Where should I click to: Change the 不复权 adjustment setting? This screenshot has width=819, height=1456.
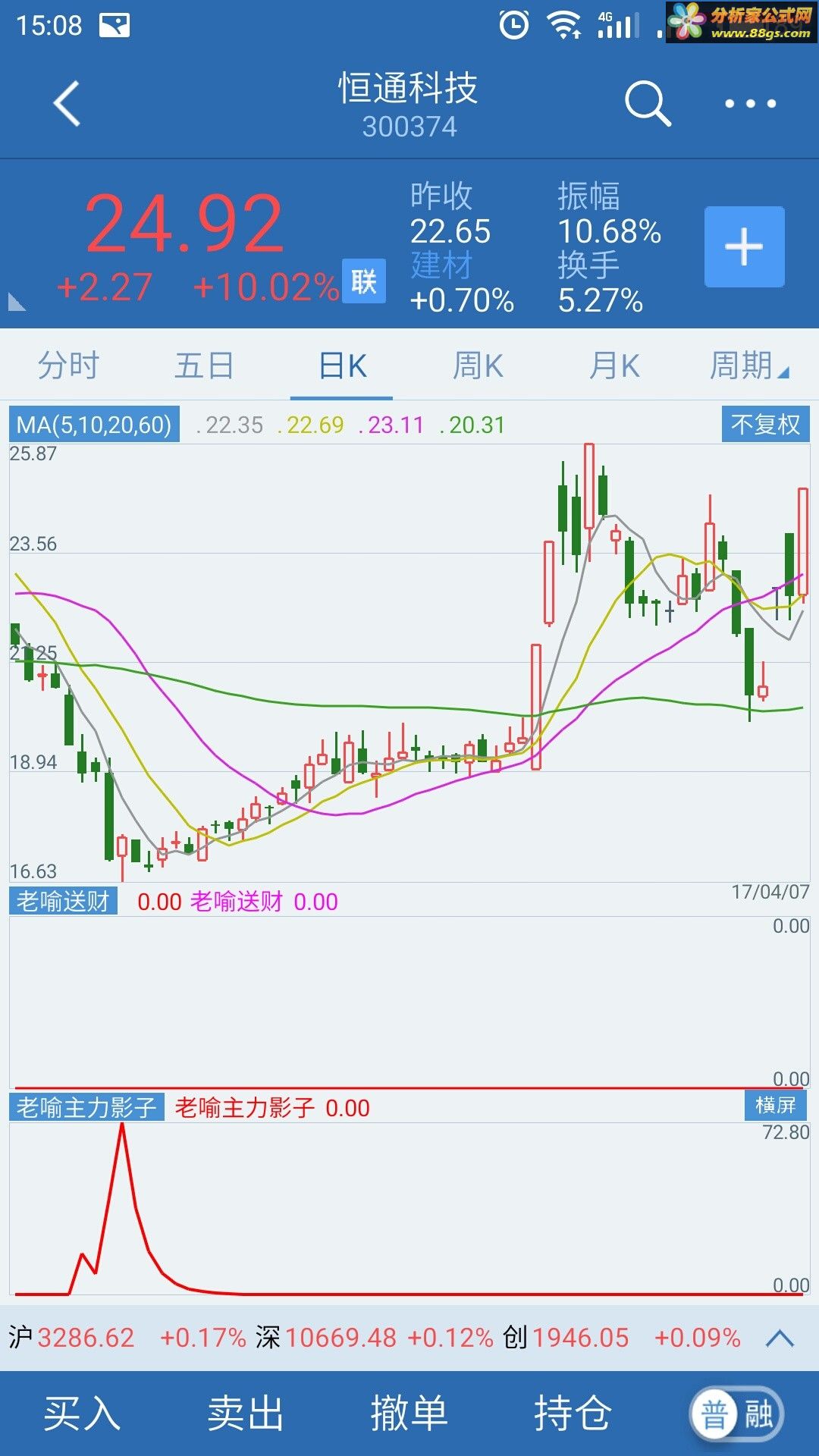pos(765,425)
